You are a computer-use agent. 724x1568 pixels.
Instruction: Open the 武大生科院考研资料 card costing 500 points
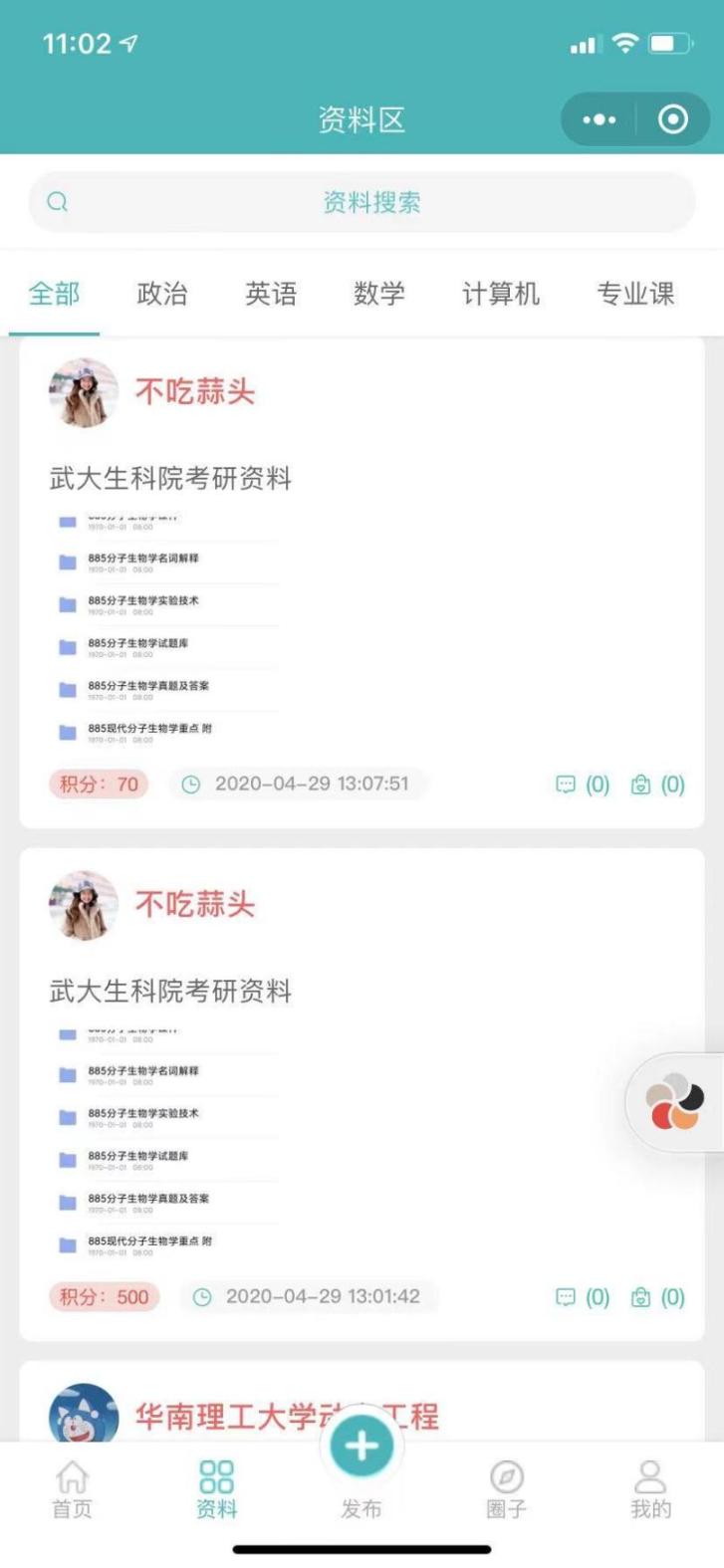pos(170,992)
